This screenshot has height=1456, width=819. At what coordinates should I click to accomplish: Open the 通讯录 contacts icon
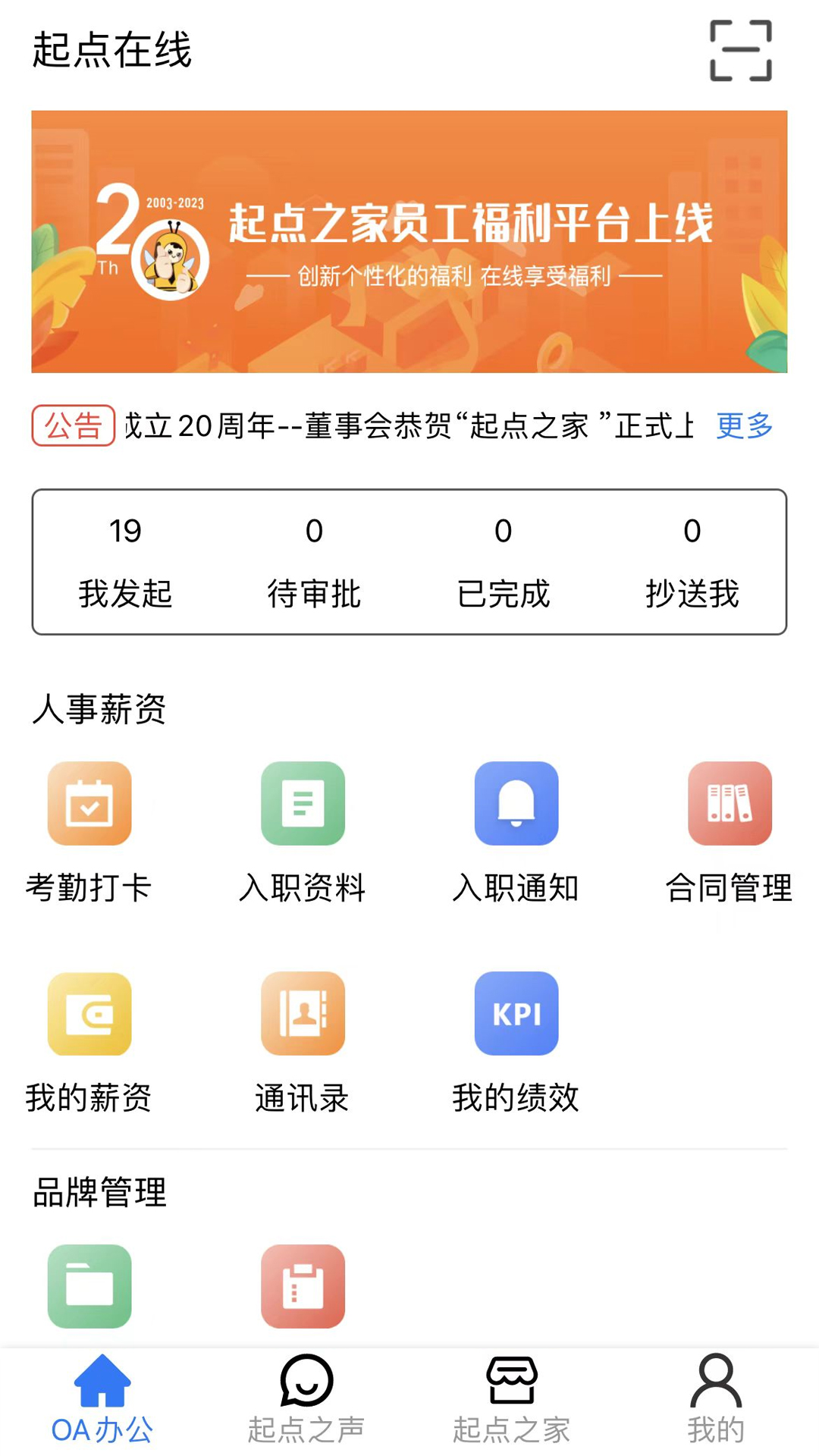(x=302, y=1014)
